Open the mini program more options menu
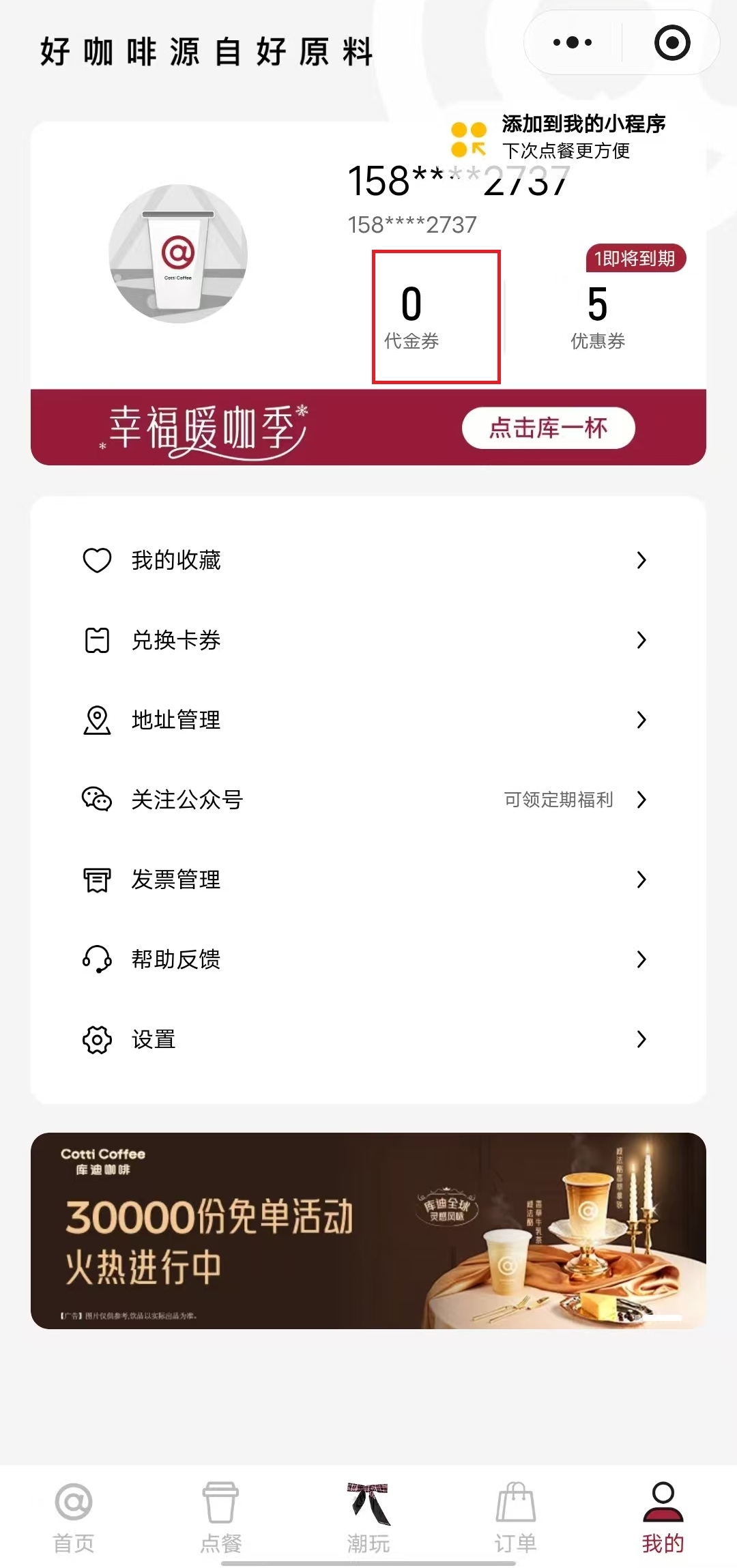 coord(573,42)
